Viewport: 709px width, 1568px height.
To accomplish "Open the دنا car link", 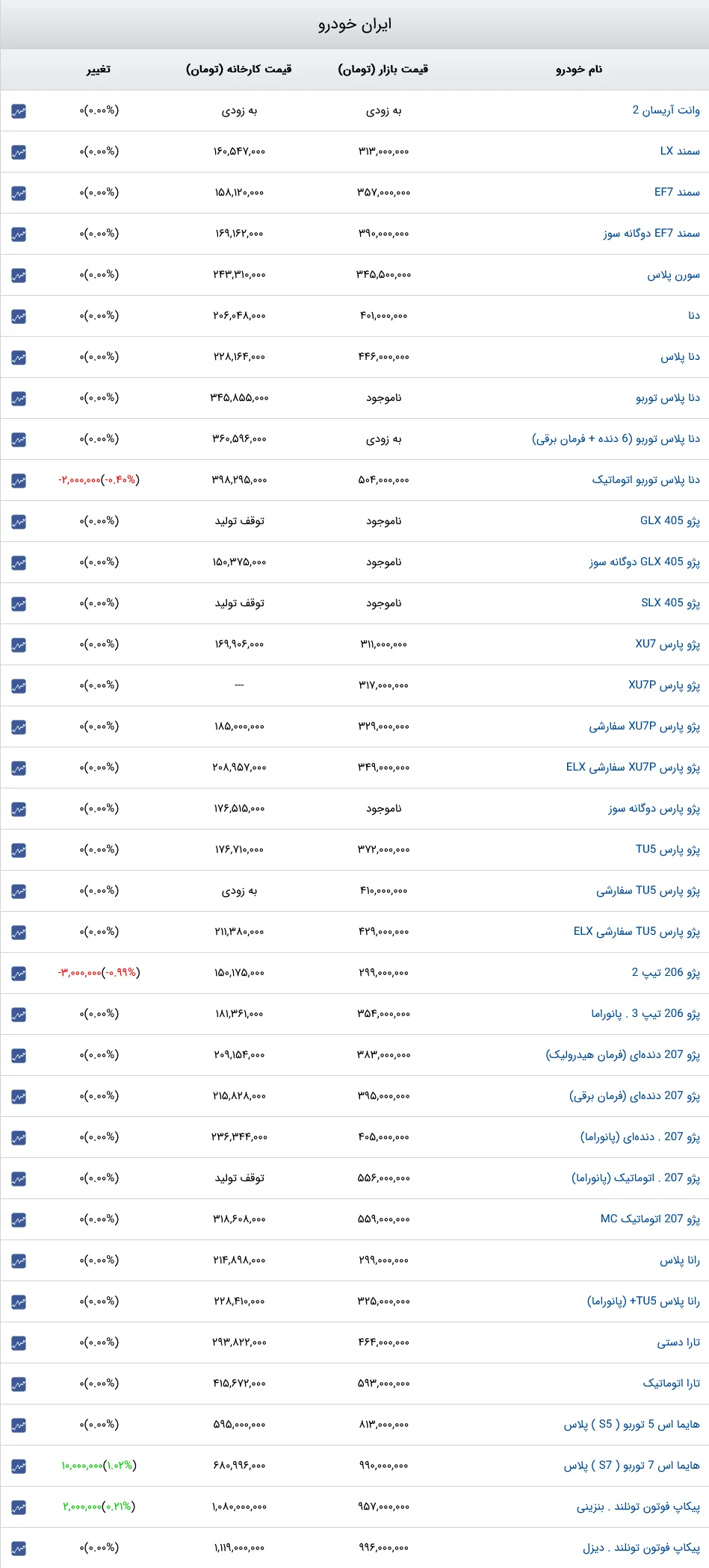I will click(694, 316).
